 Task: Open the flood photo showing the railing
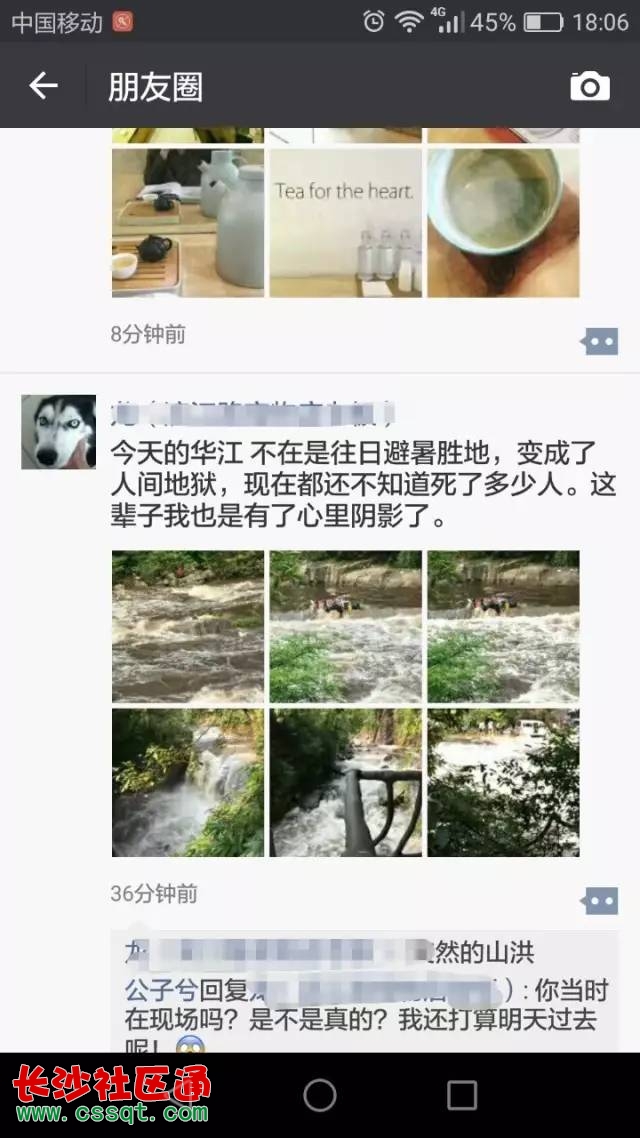(x=345, y=783)
